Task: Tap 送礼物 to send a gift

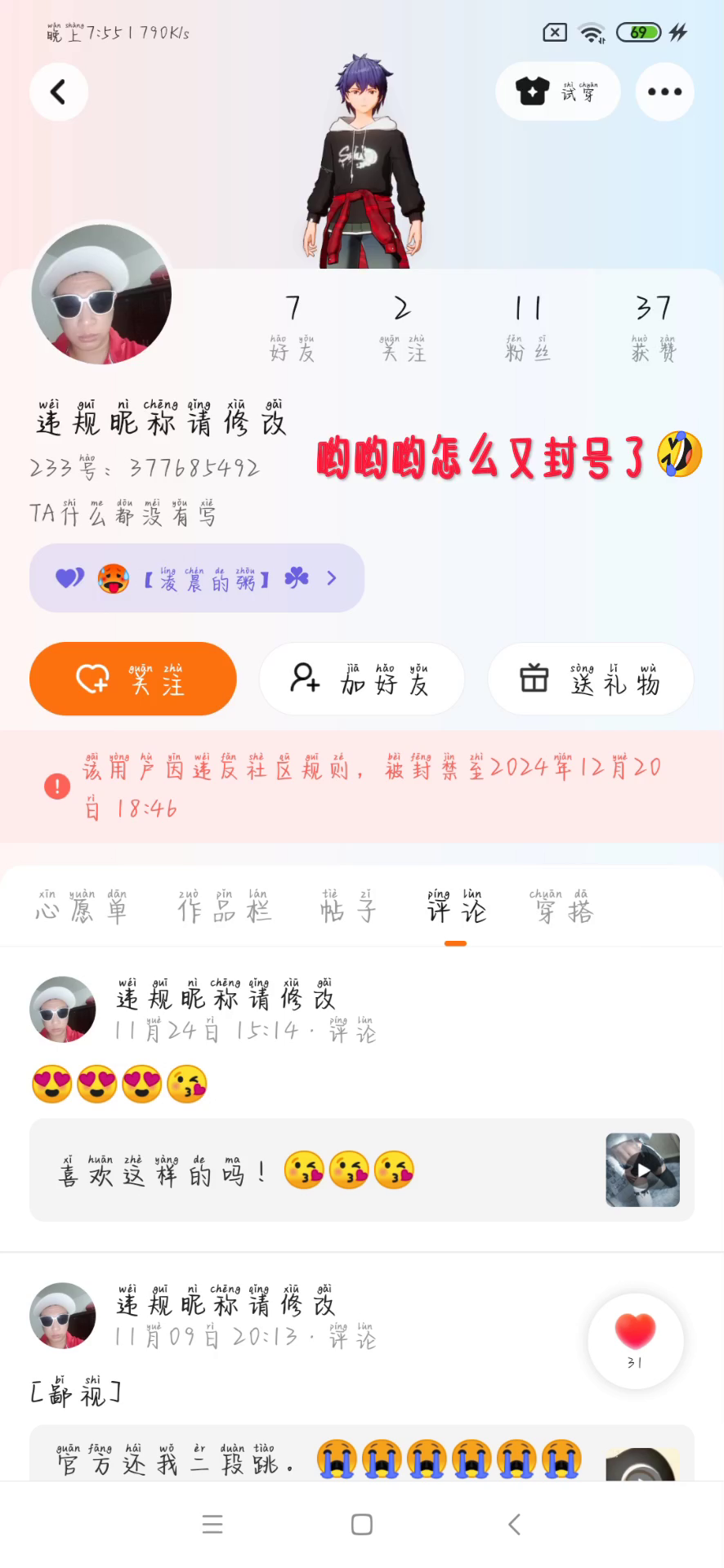Action: [x=590, y=679]
